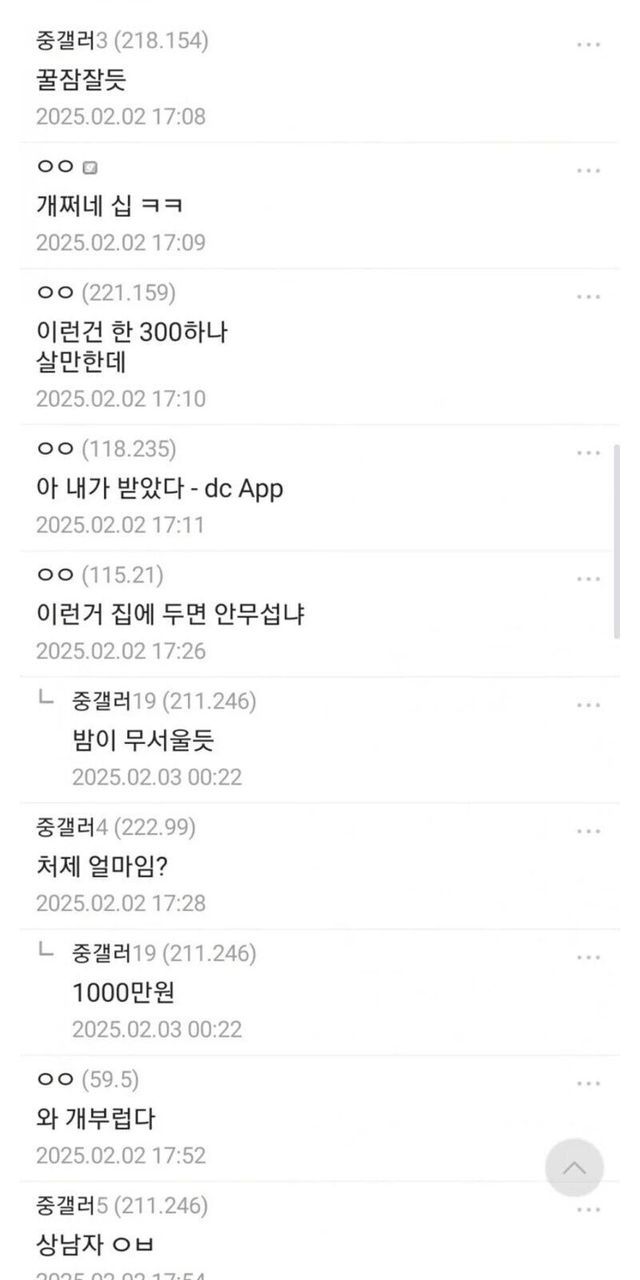
Task: Reply to the 이런거 집에 두면 안무섭냐 comment
Action: pyautogui.click(x=170, y=614)
